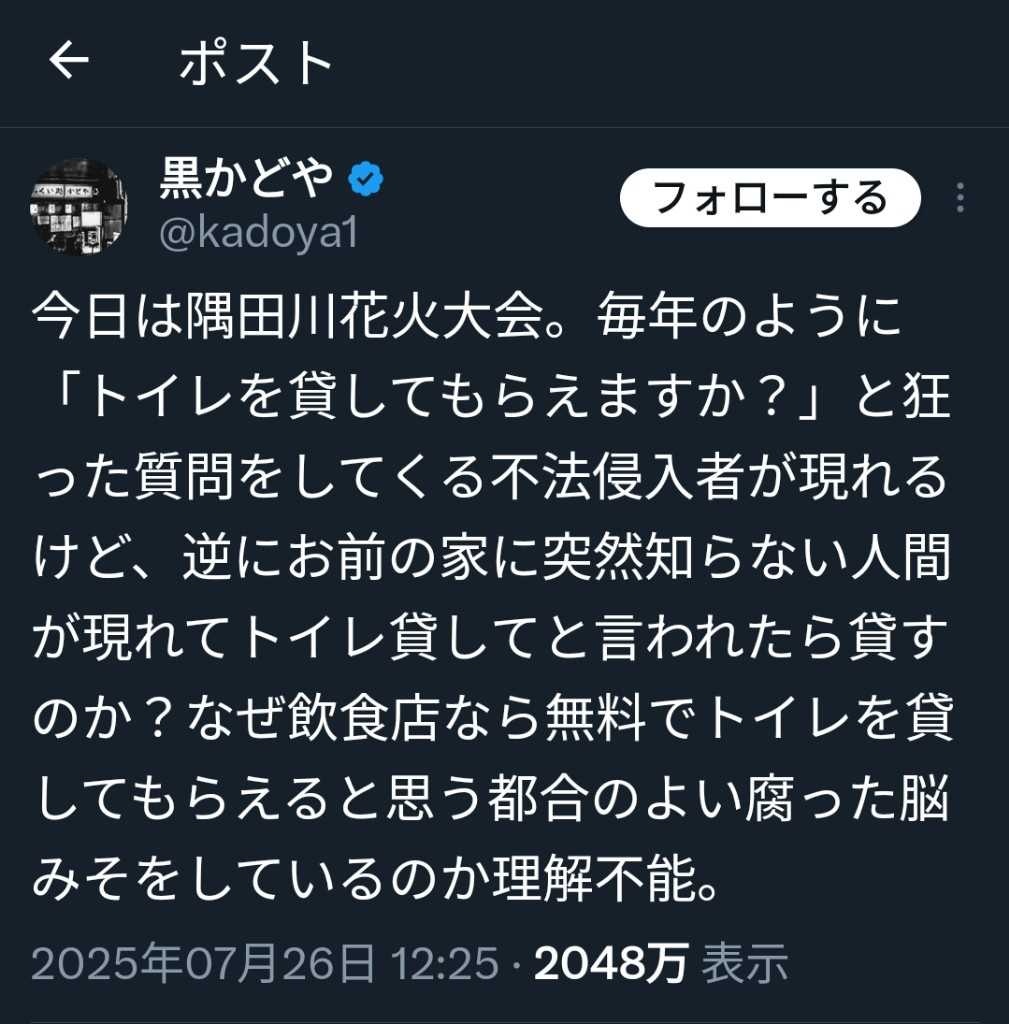Open the post's overflow menu

click(959, 198)
